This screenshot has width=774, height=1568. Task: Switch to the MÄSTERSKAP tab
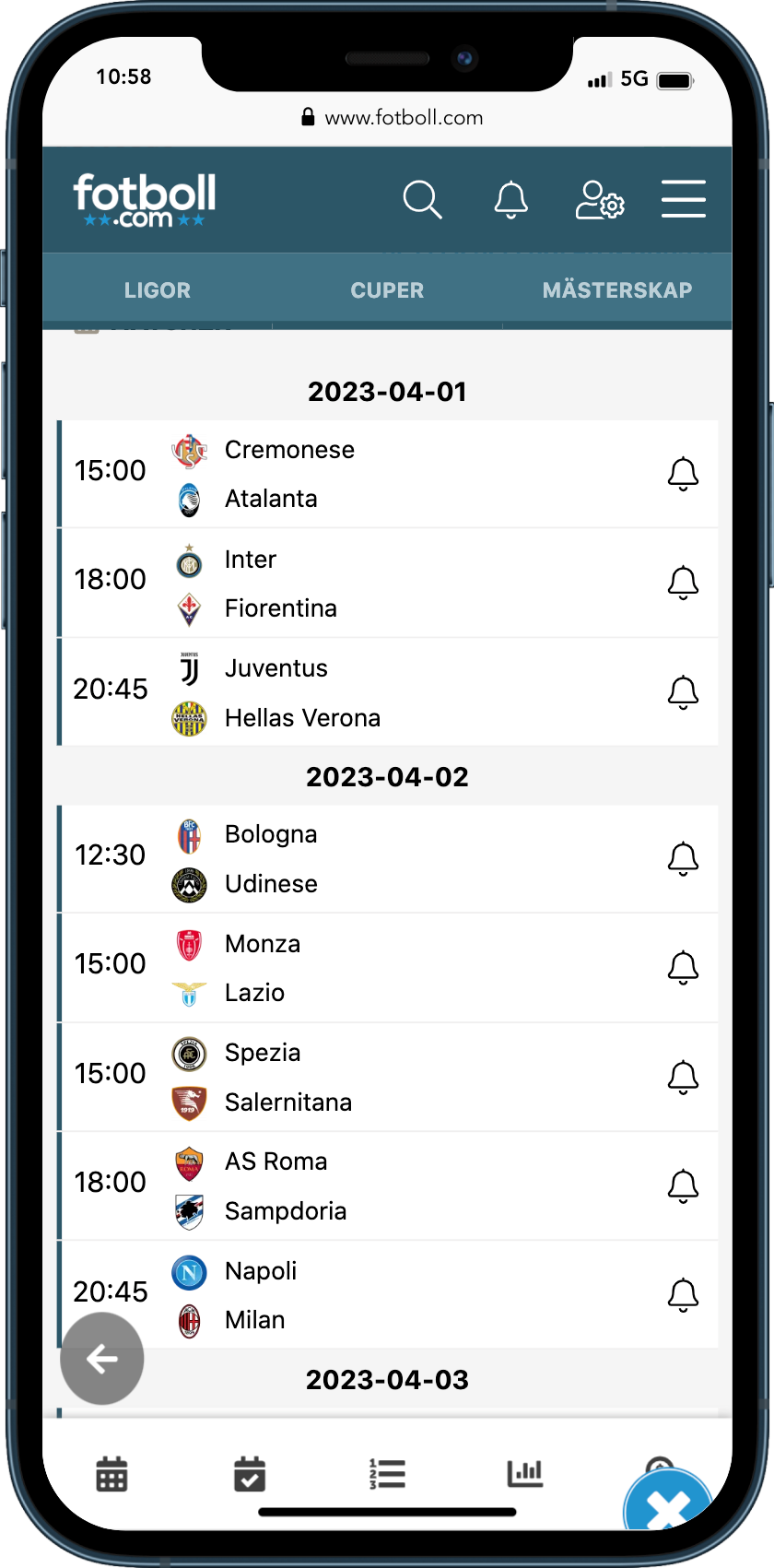coord(616,290)
